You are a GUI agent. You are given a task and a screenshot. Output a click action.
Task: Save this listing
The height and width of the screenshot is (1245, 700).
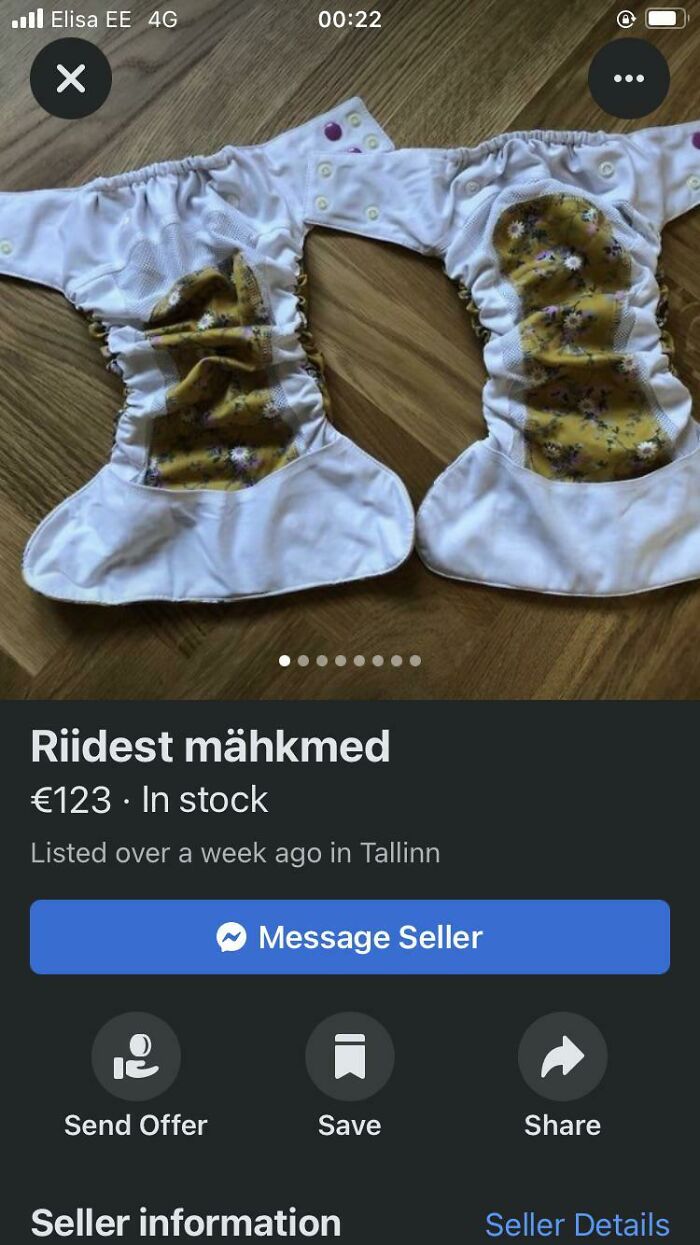[350, 1057]
